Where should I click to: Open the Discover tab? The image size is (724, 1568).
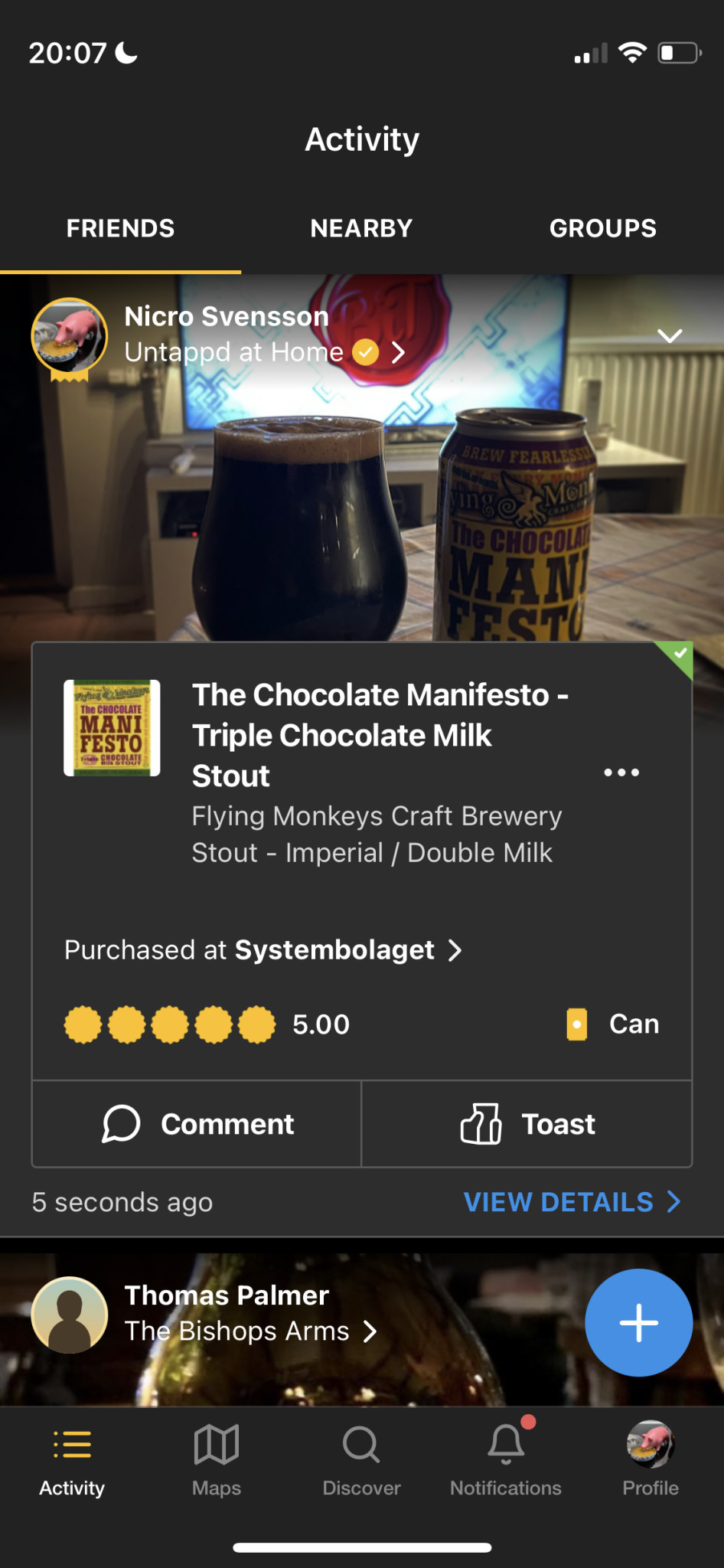tap(361, 1459)
